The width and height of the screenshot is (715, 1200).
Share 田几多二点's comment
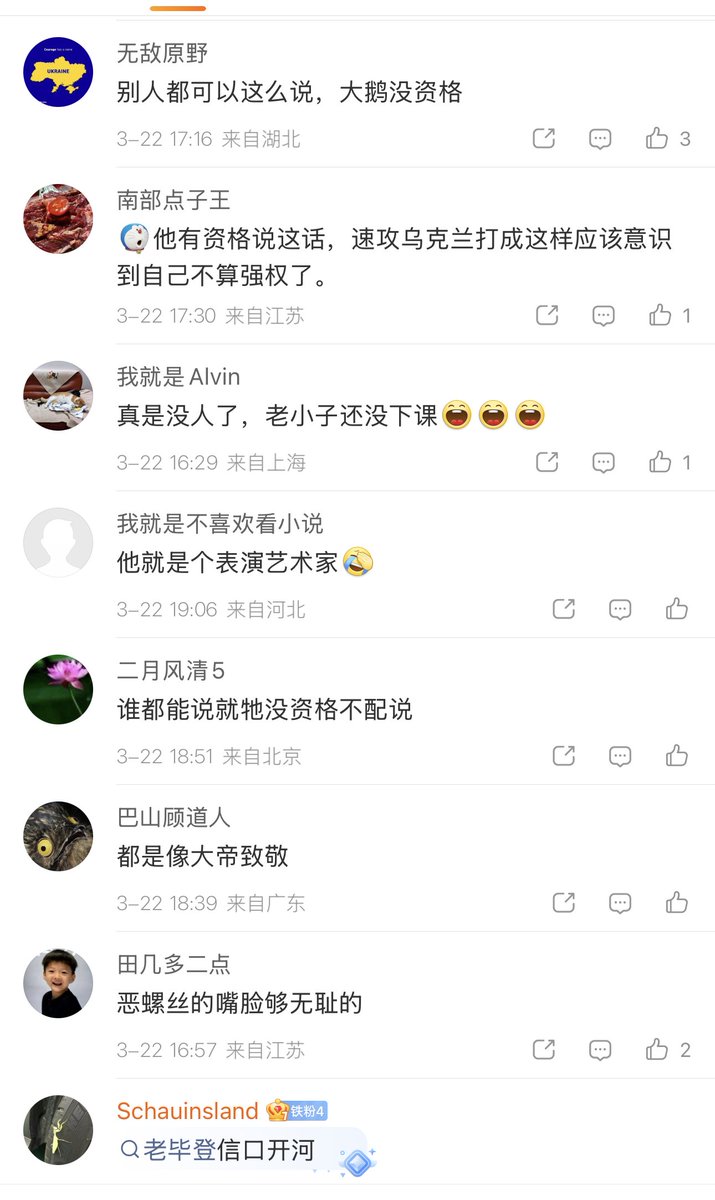[544, 1050]
